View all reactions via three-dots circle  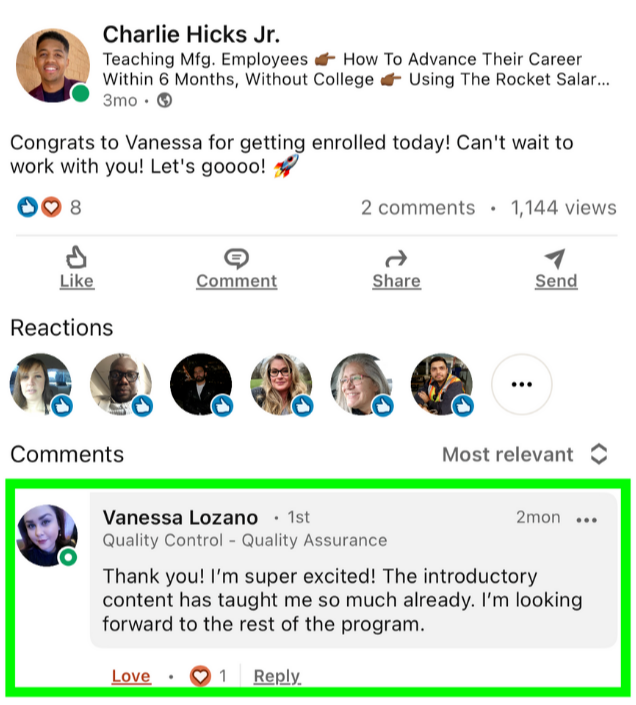tap(521, 384)
